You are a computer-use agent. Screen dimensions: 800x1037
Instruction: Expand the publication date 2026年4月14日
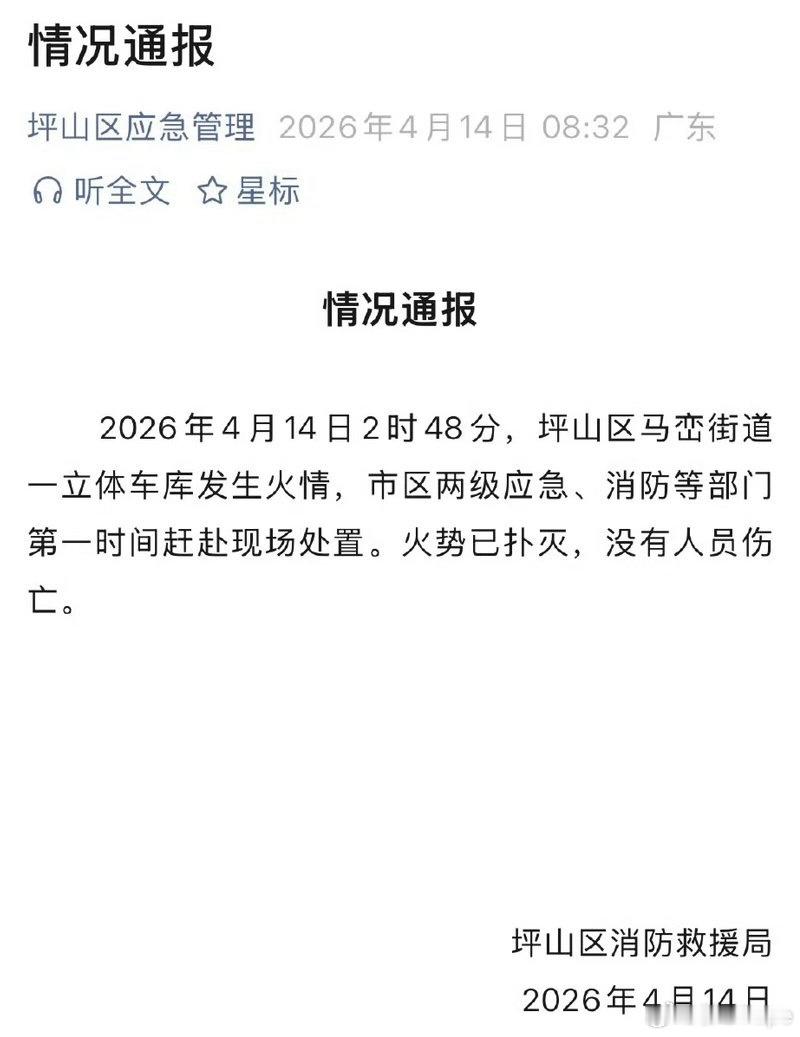(x=405, y=125)
